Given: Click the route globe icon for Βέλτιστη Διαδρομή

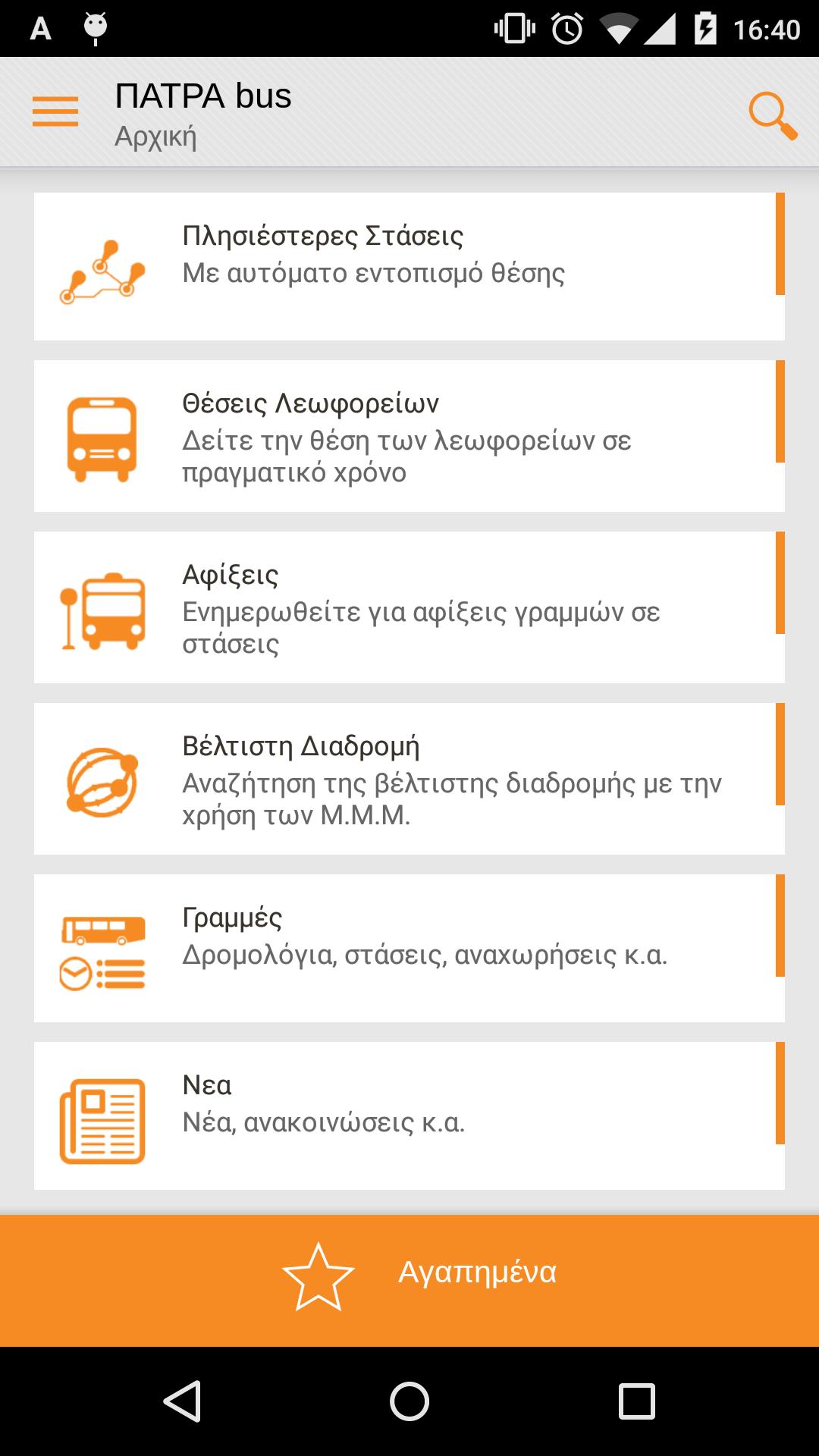Looking at the screenshot, I should [101, 781].
